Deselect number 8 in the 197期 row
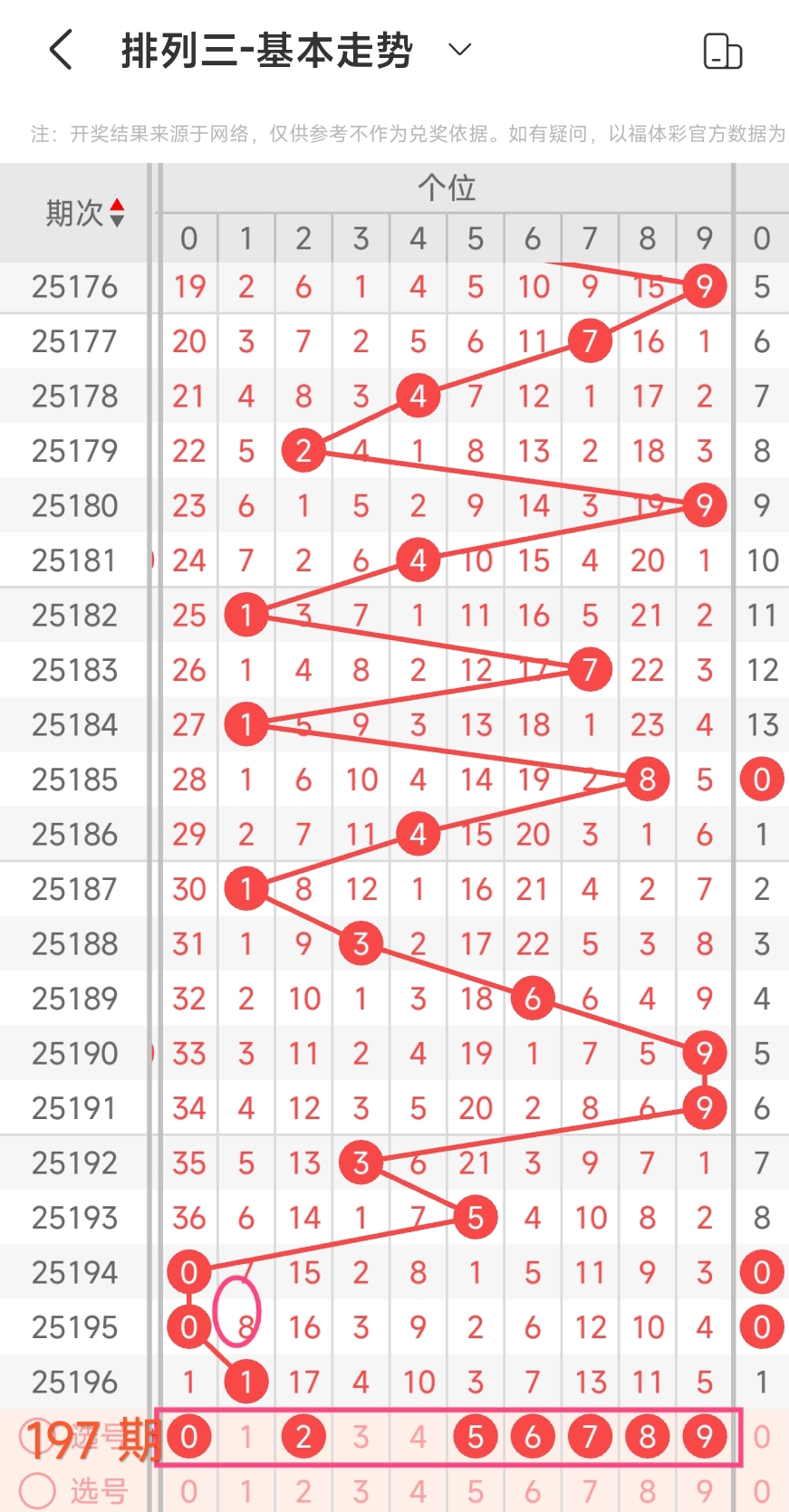This screenshot has width=789, height=1512. (x=647, y=1436)
